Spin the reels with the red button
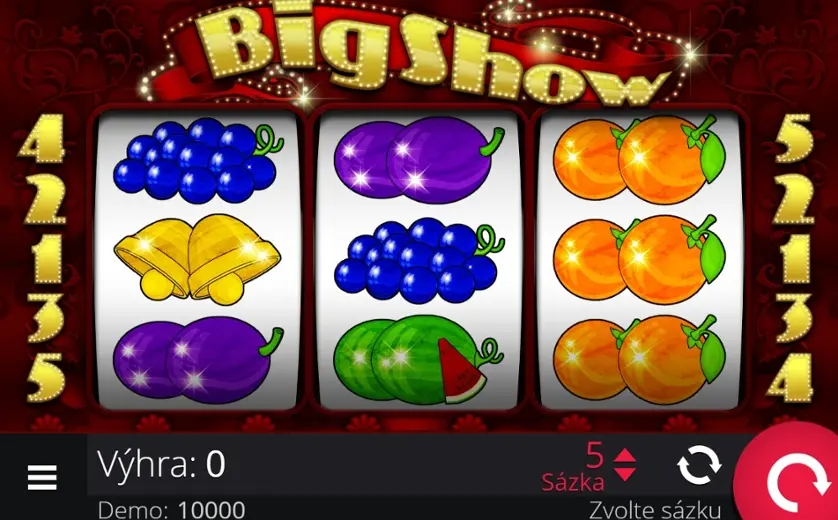 coord(793,483)
